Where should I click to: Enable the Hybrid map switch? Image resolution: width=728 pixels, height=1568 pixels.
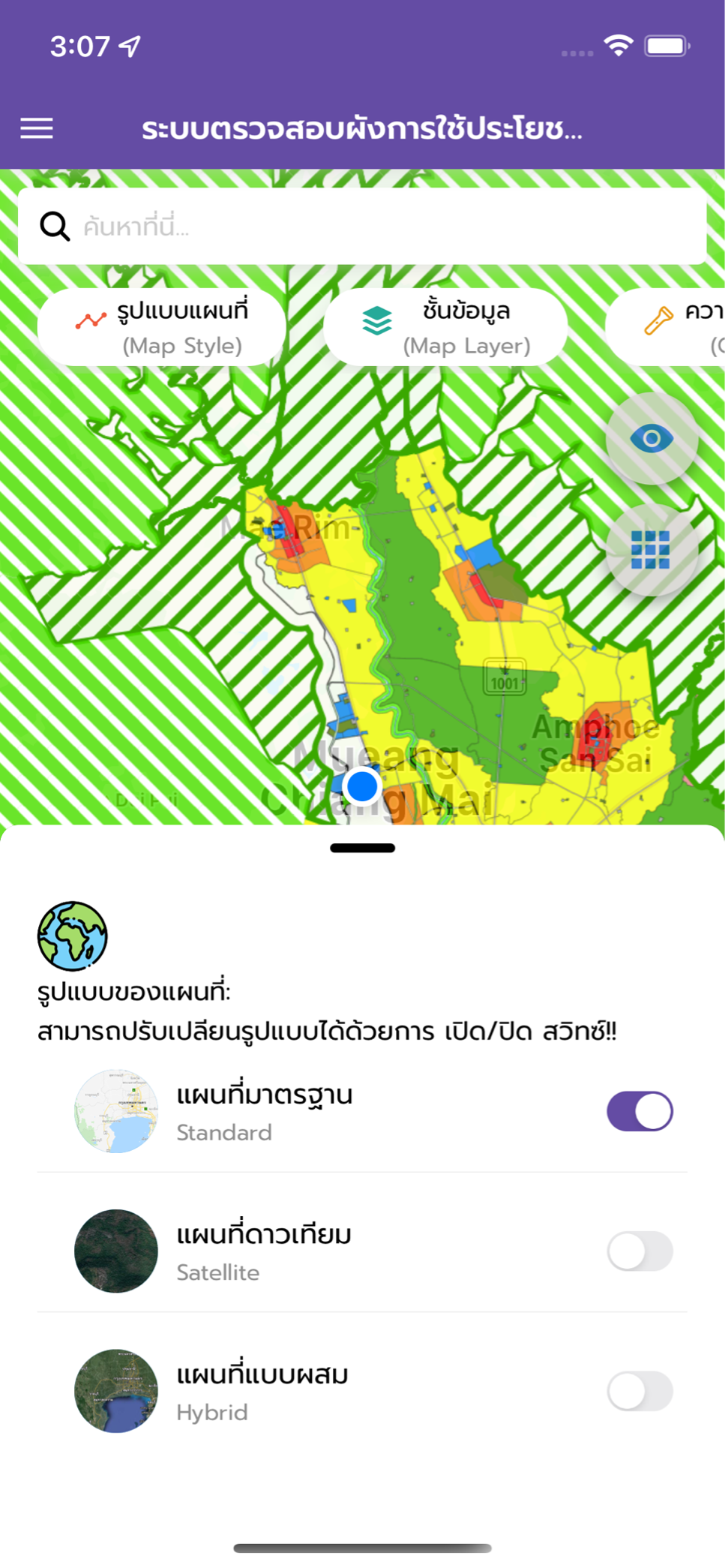coord(640,1392)
